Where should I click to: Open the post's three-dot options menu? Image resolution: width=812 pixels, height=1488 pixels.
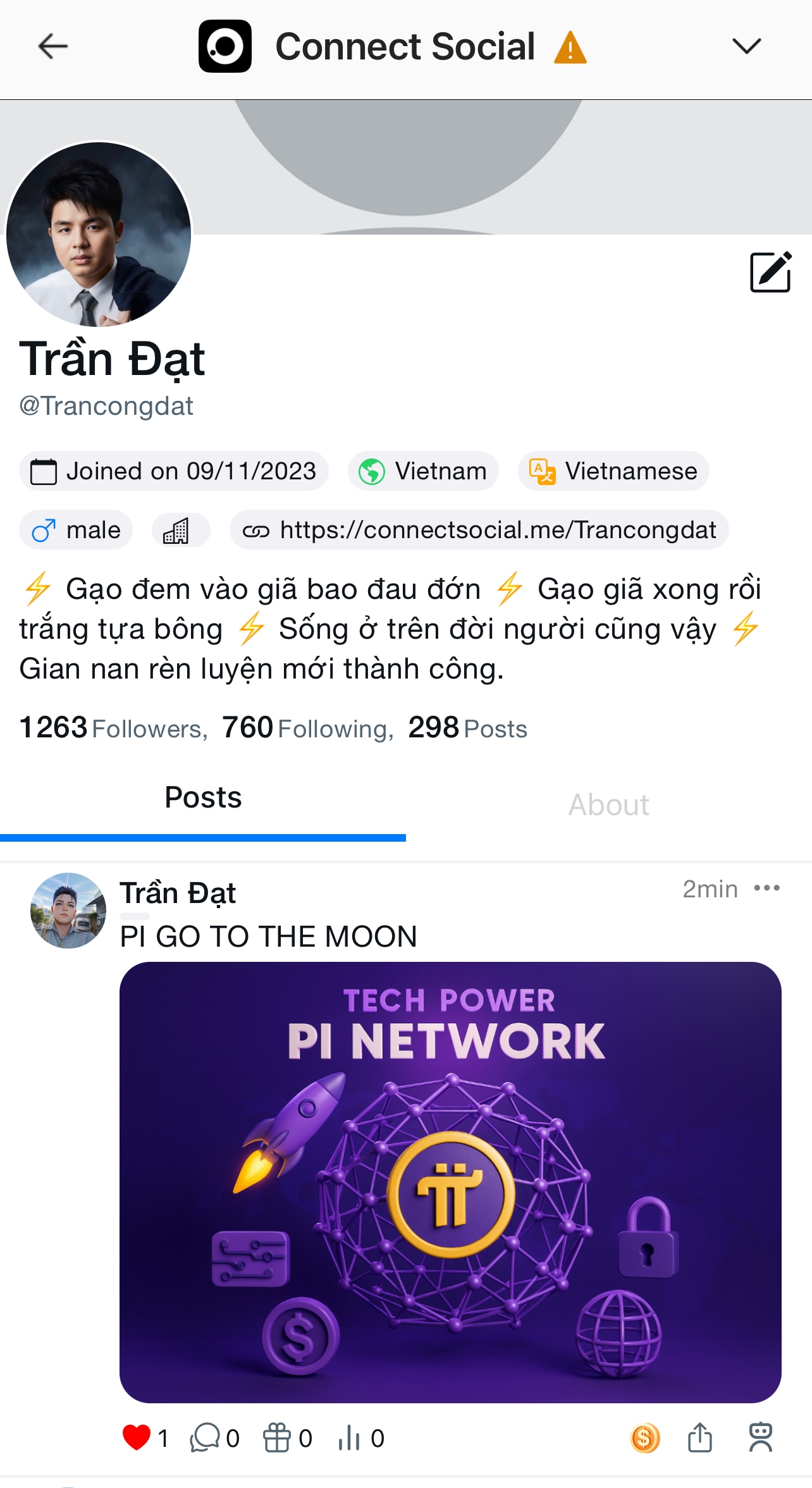(x=767, y=888)
